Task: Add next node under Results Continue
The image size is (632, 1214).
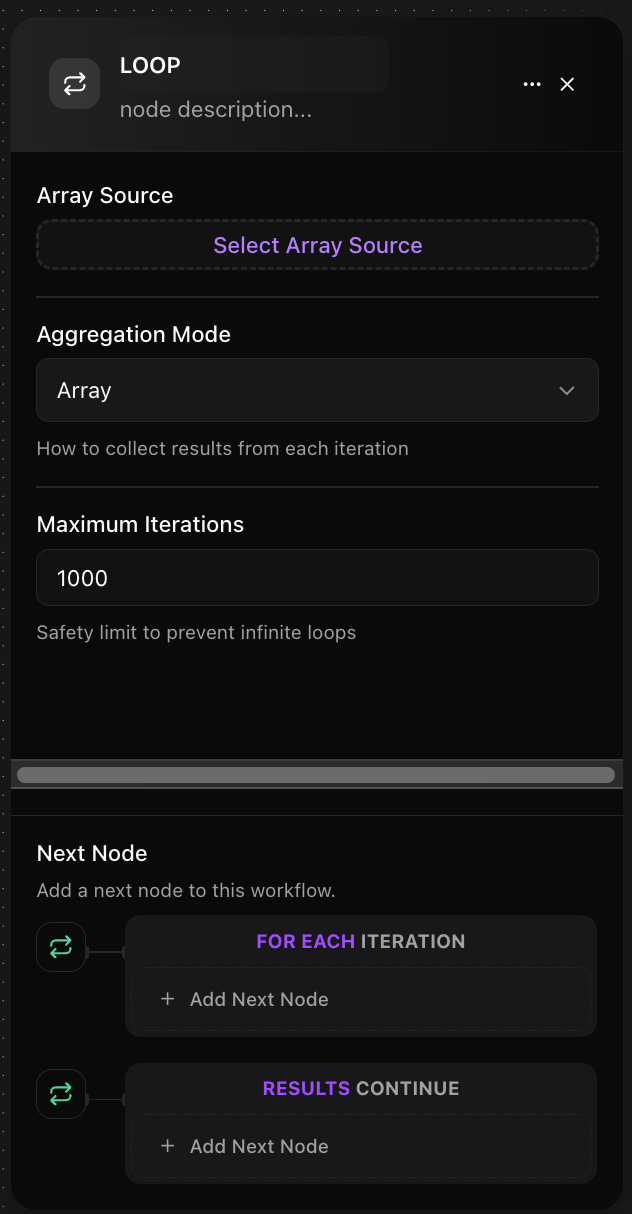Action: click(360, 1146)
